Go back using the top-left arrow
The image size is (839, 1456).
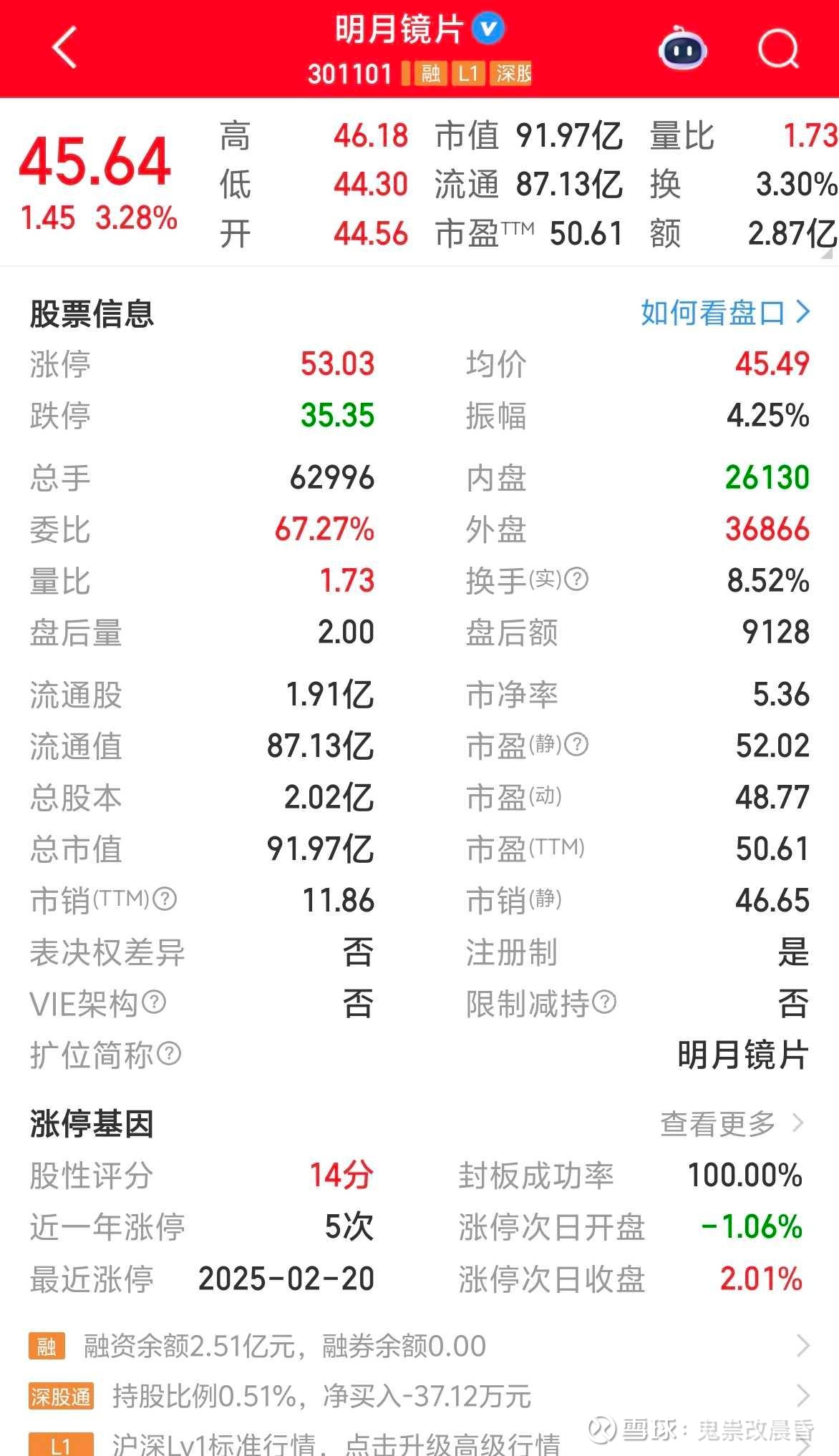point(64,48)
